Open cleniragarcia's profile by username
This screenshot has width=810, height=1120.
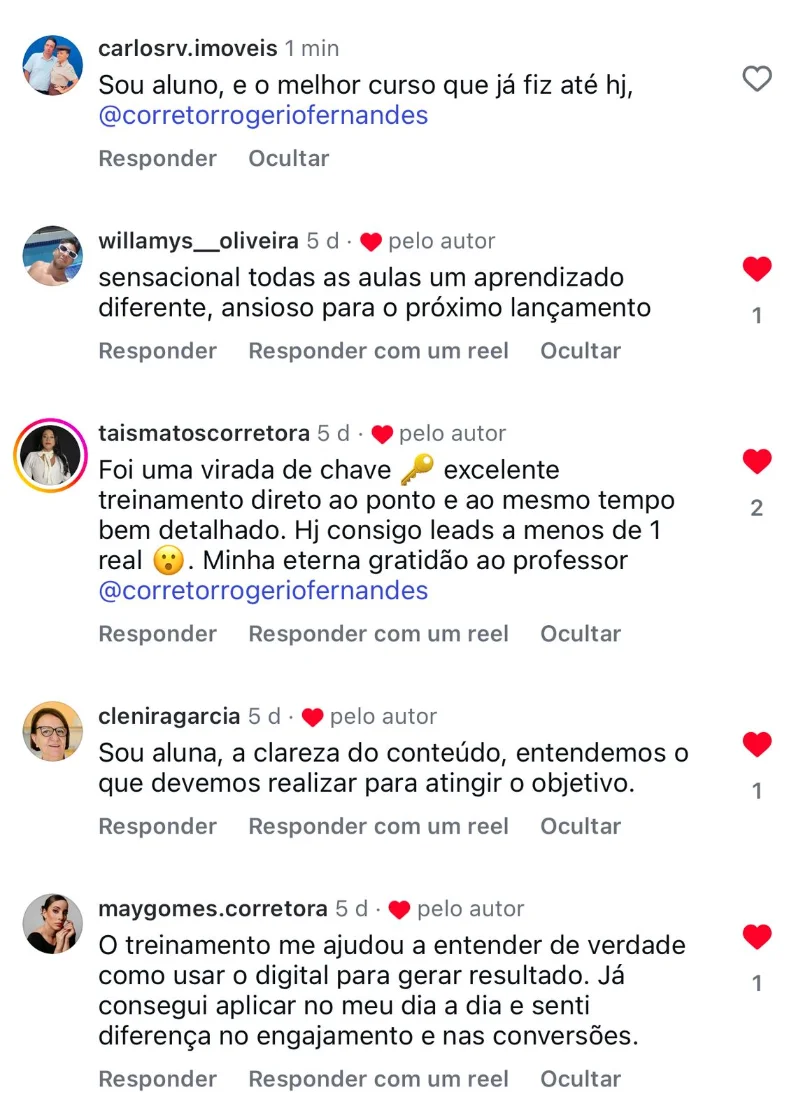169,716
